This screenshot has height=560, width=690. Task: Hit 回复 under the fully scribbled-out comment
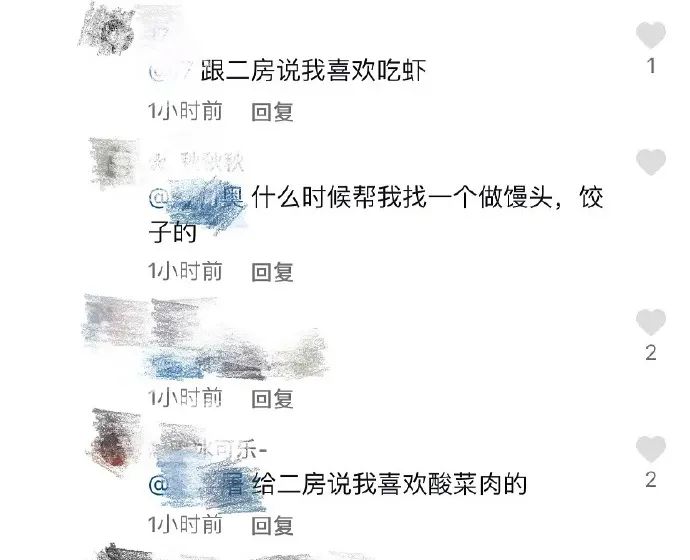(x=272, y=399)
